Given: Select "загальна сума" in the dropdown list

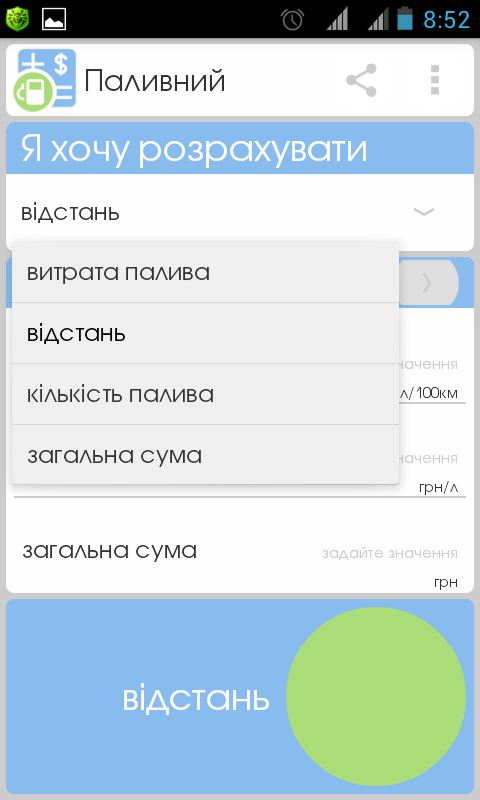Looking at the screenshot, I should pos(205,455).
